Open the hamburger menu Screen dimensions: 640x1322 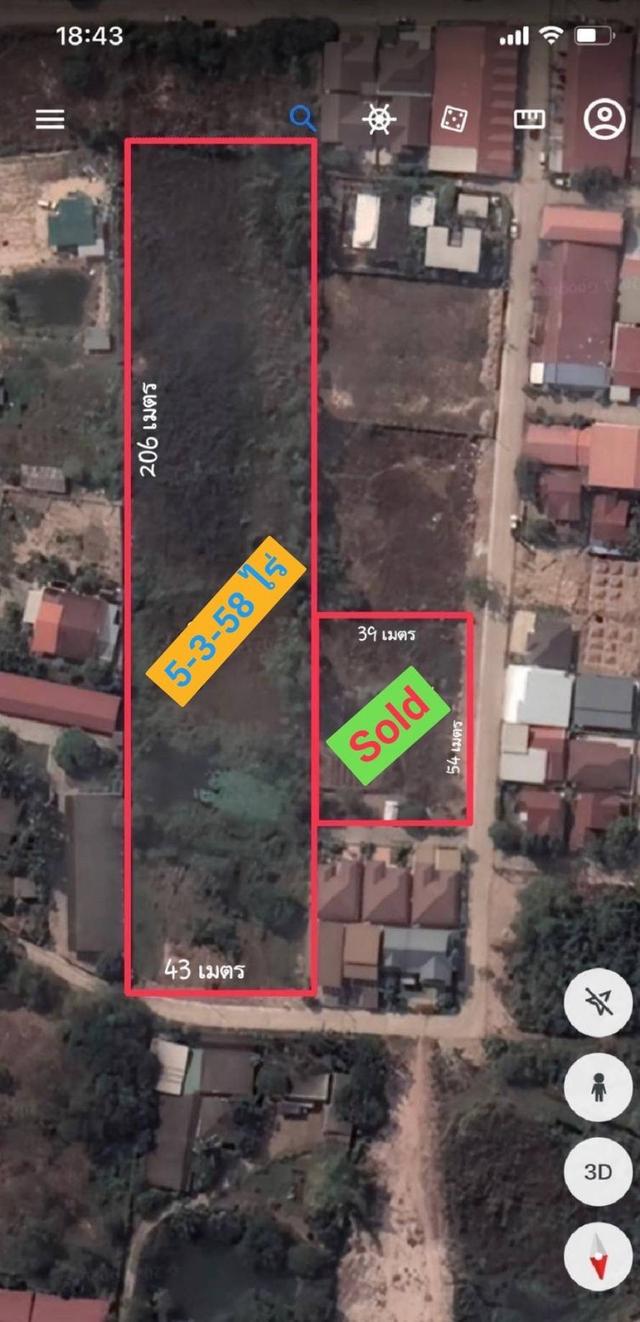pyautogui.click(x=50, y=119)
